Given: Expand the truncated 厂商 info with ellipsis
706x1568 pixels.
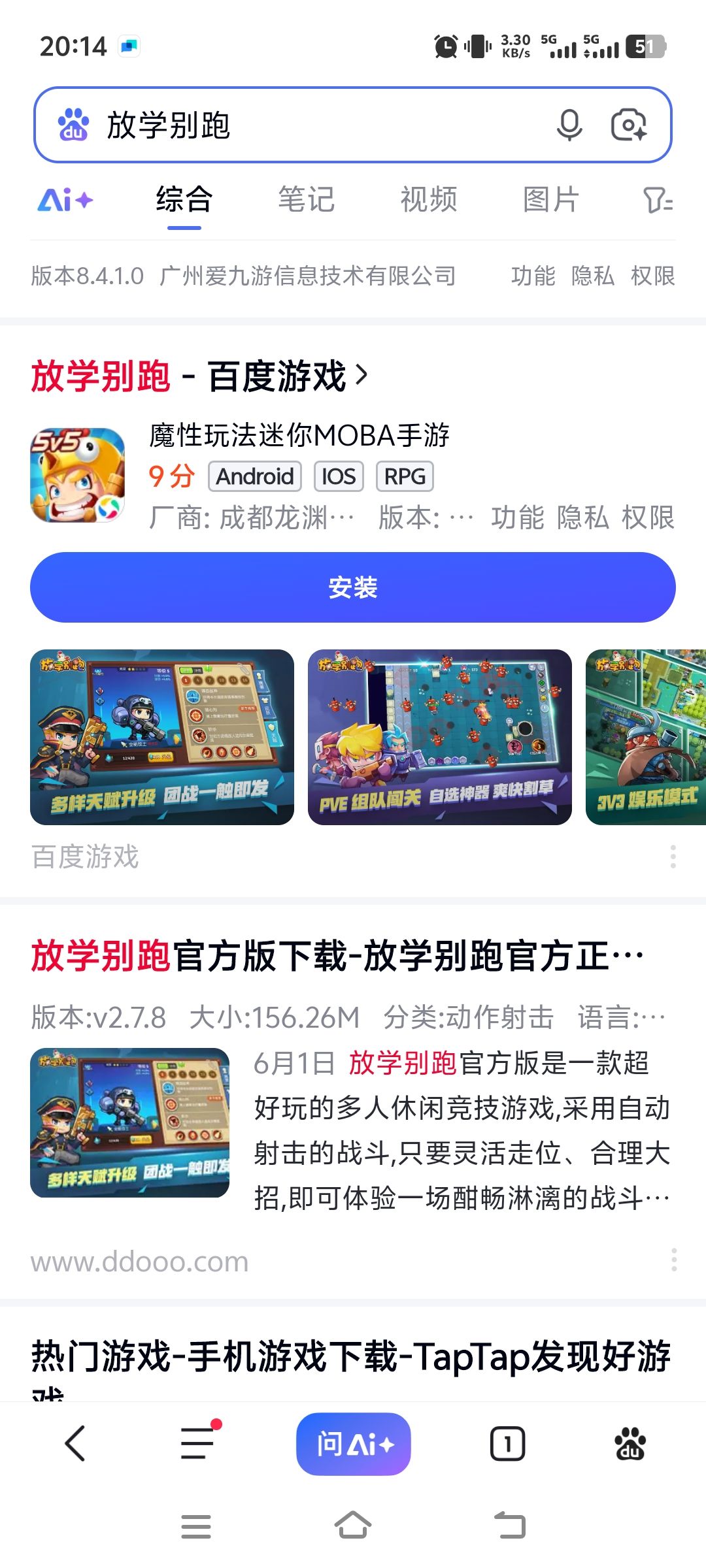Looking at the screenshot, I should tap(345, 518).
